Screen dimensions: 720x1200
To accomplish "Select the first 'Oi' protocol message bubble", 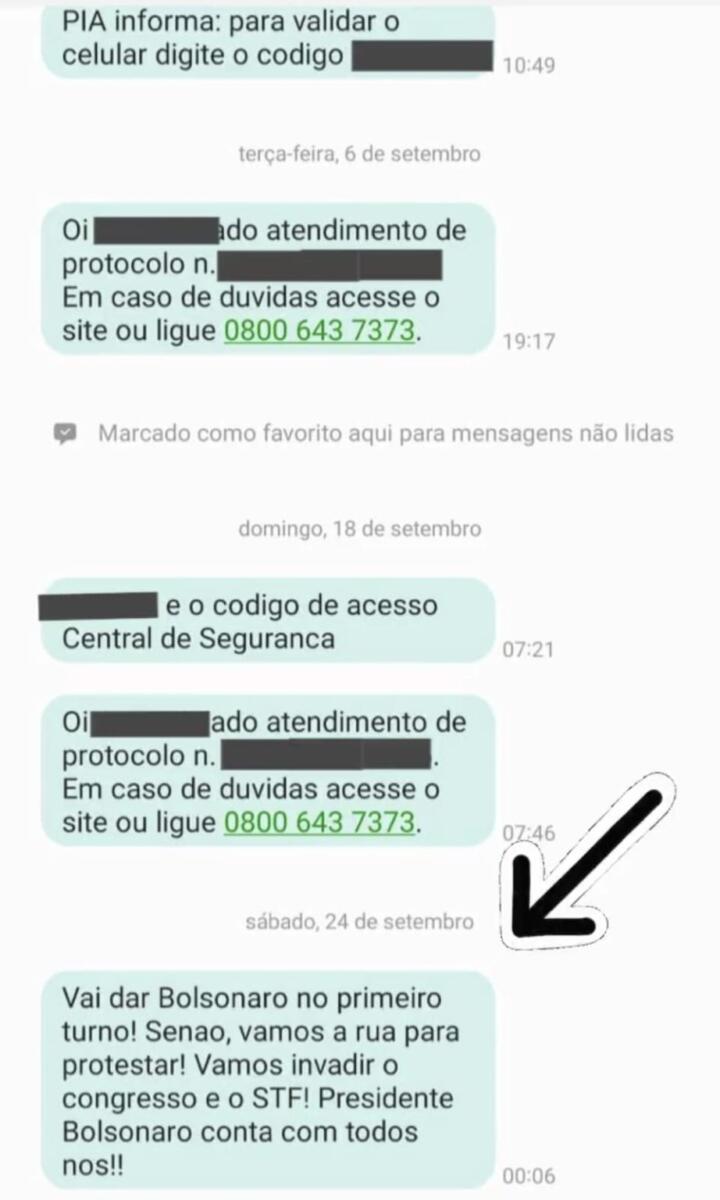I will pyautogui.click(x=265, y=278).
